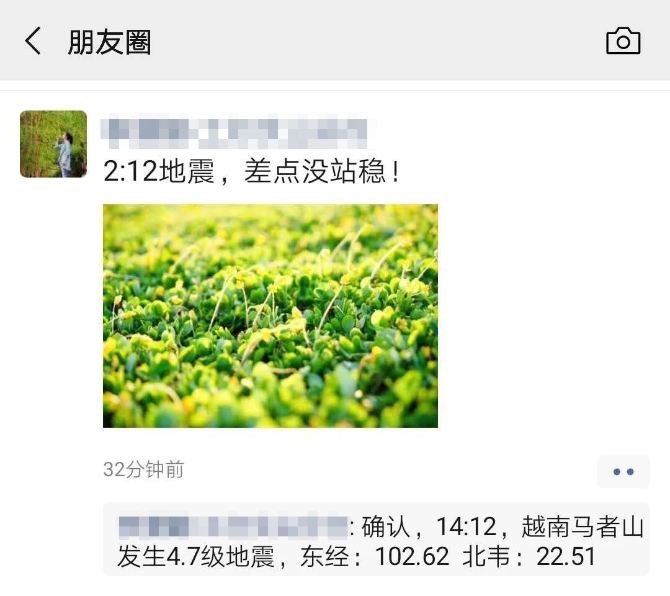The height and width of the screenshot is (596, 670).
Task: Open the like and comment options button
Action: coord(623,471)
